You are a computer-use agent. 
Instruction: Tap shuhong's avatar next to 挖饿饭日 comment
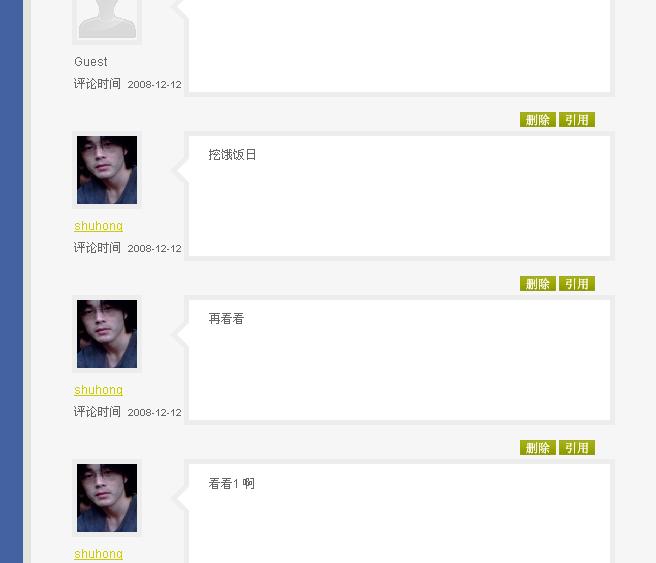pyautogui.click(x=107, y=170)
